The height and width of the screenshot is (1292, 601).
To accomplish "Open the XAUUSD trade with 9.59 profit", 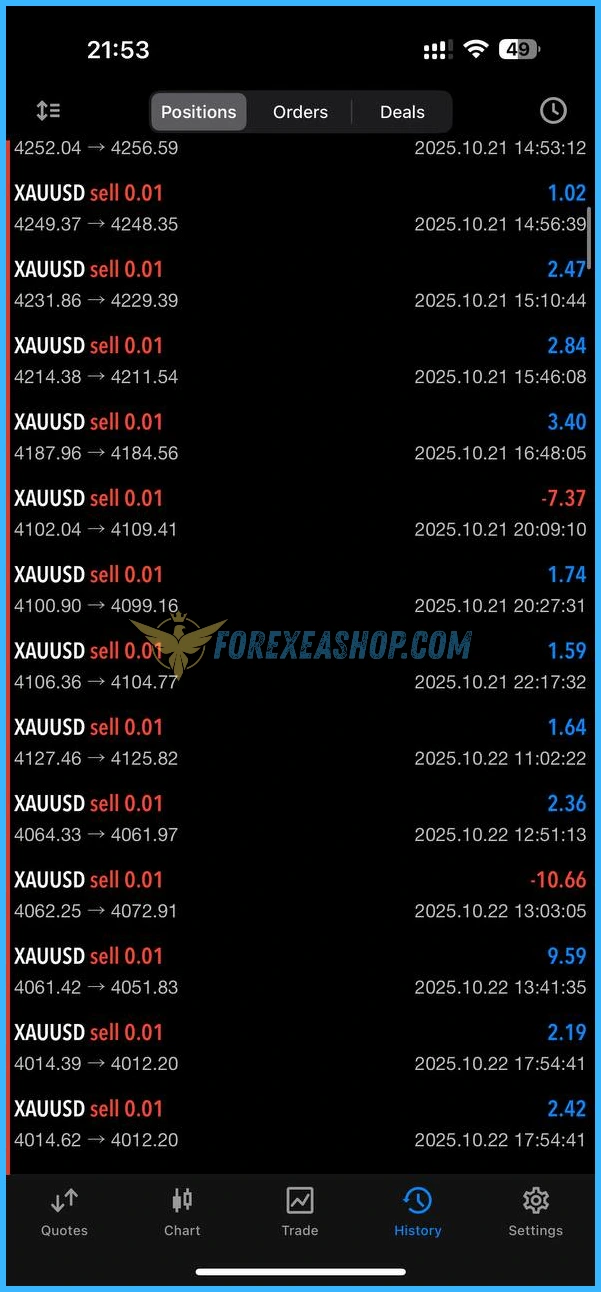I will [x=300, y=971].
